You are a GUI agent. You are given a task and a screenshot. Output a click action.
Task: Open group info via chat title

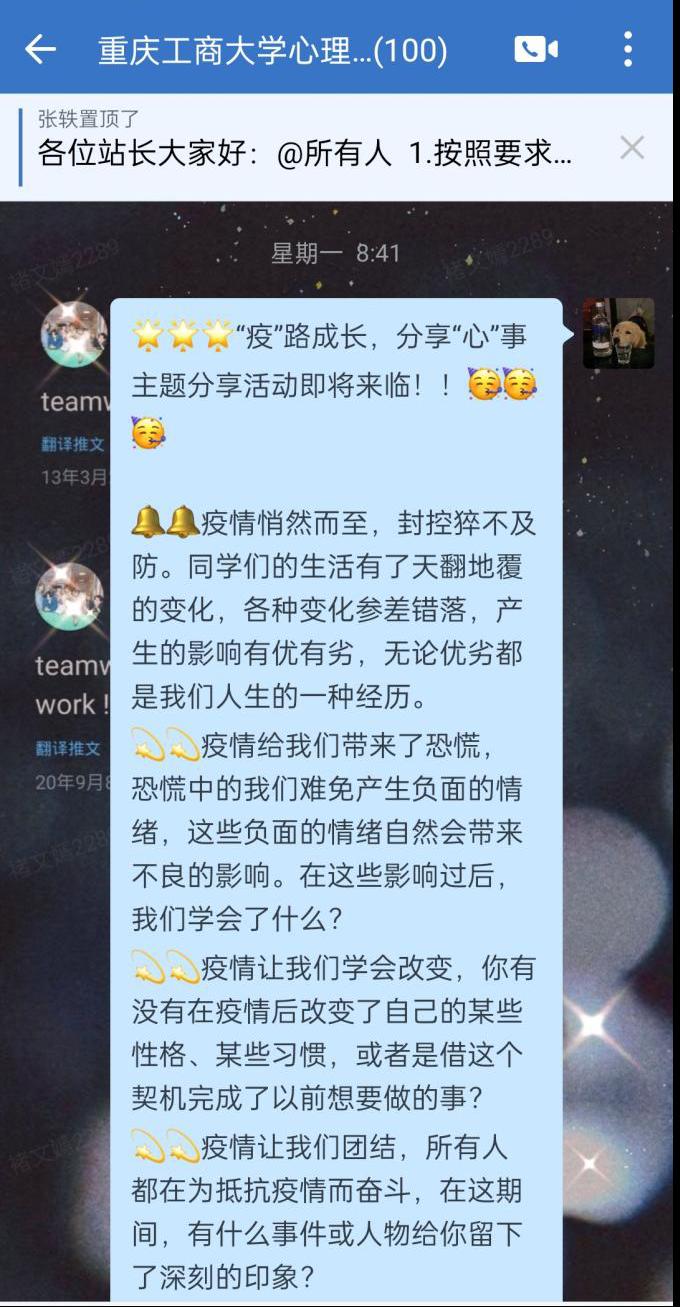(272, 50)
